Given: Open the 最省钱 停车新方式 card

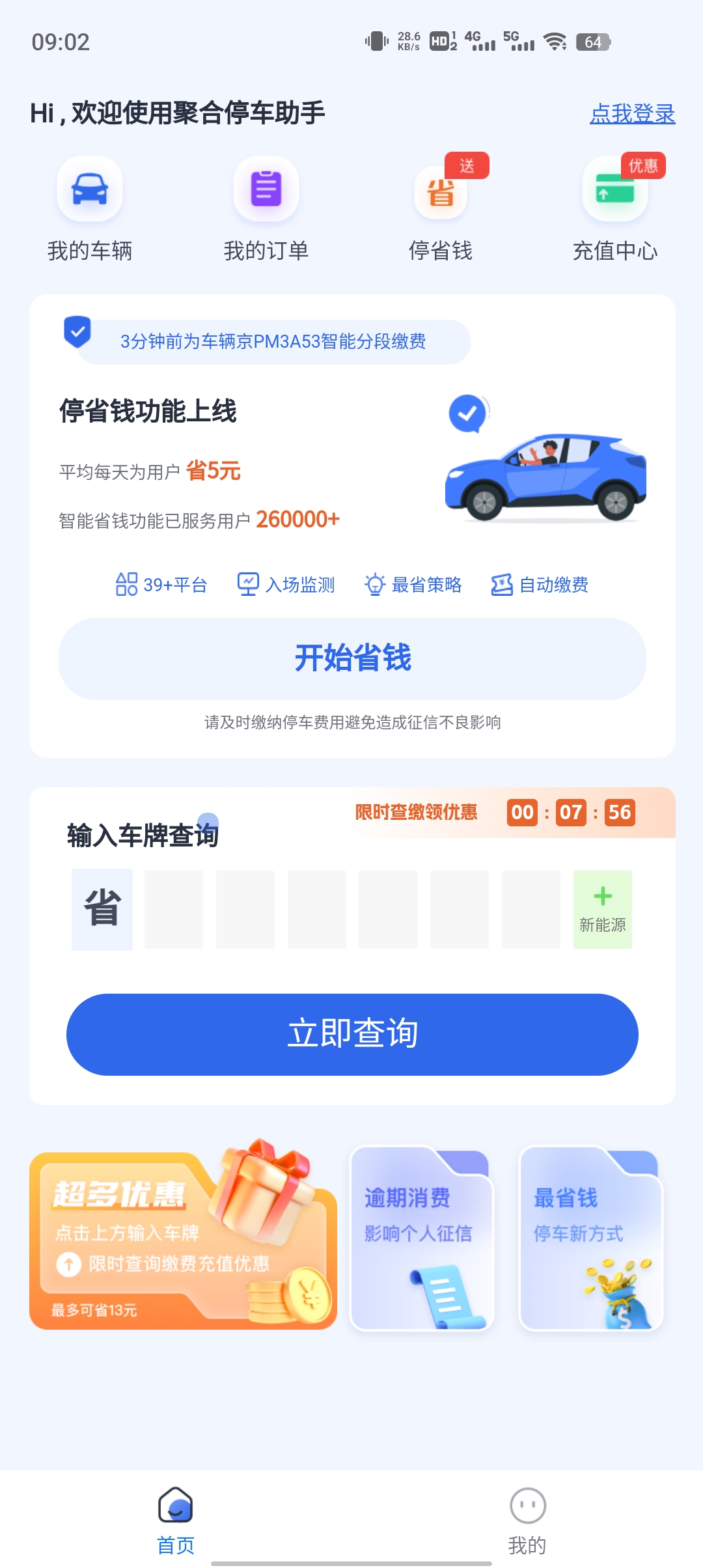Looking at the screenshot, I should pyautogui.click(x=591, y=1240).
